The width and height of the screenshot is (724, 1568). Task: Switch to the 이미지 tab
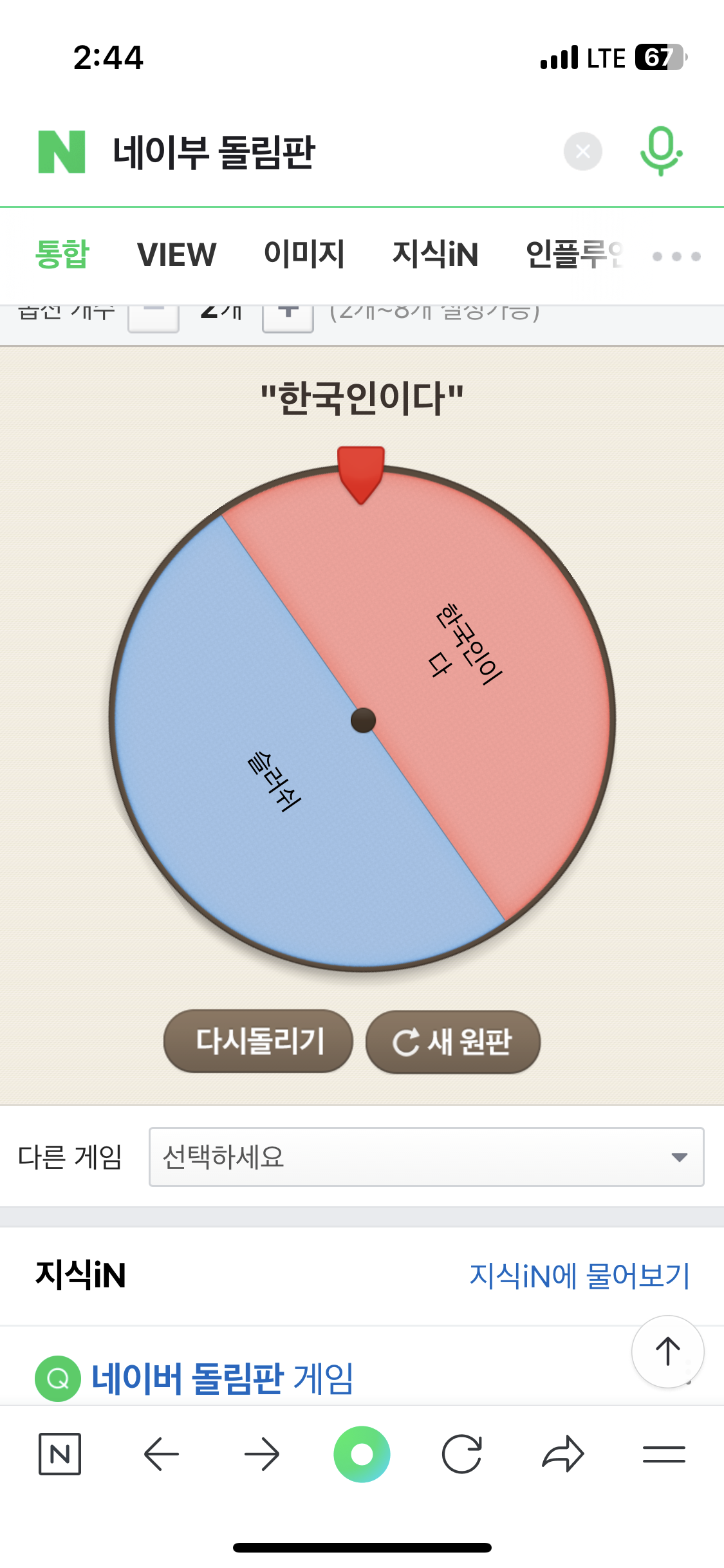pos(304,254)
